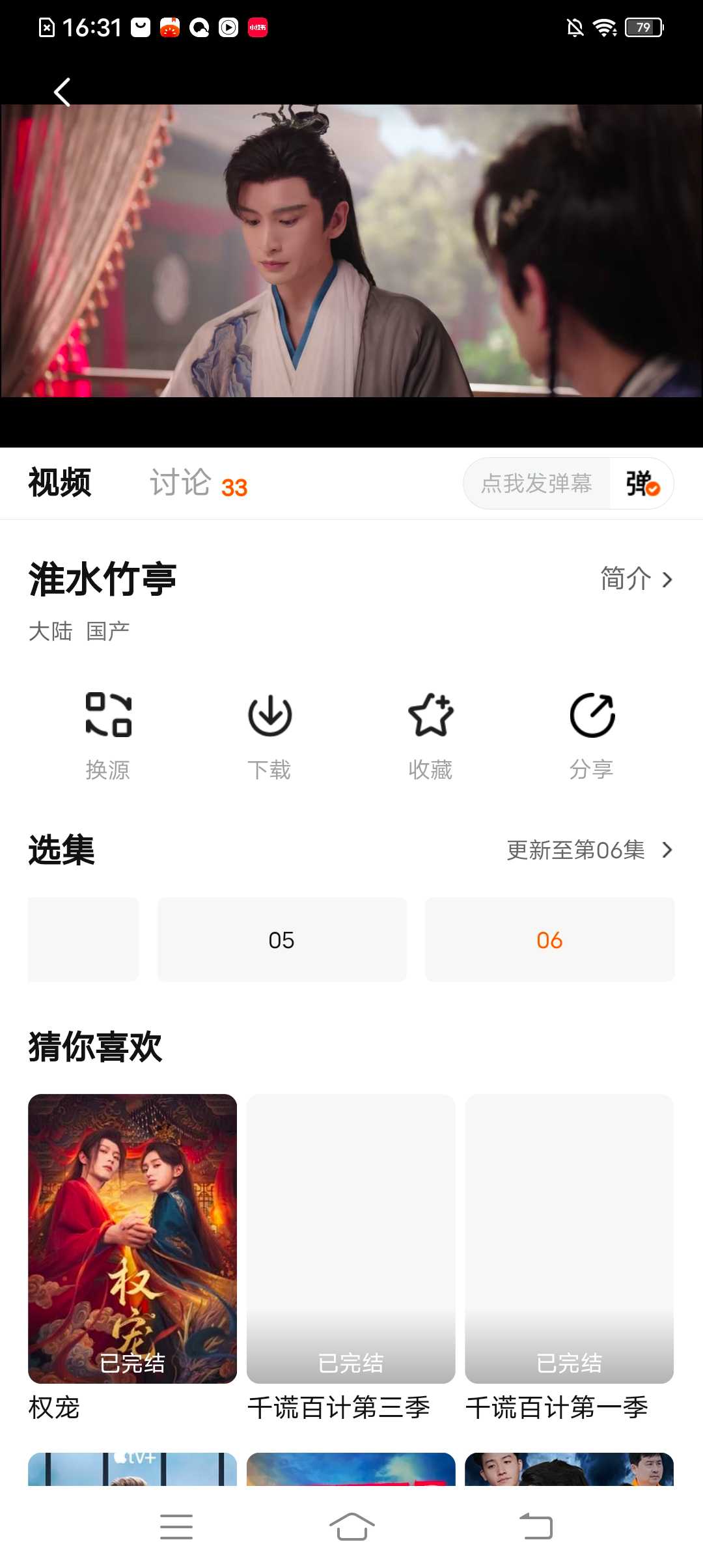Download this episode via 下载

pos(269,735)
